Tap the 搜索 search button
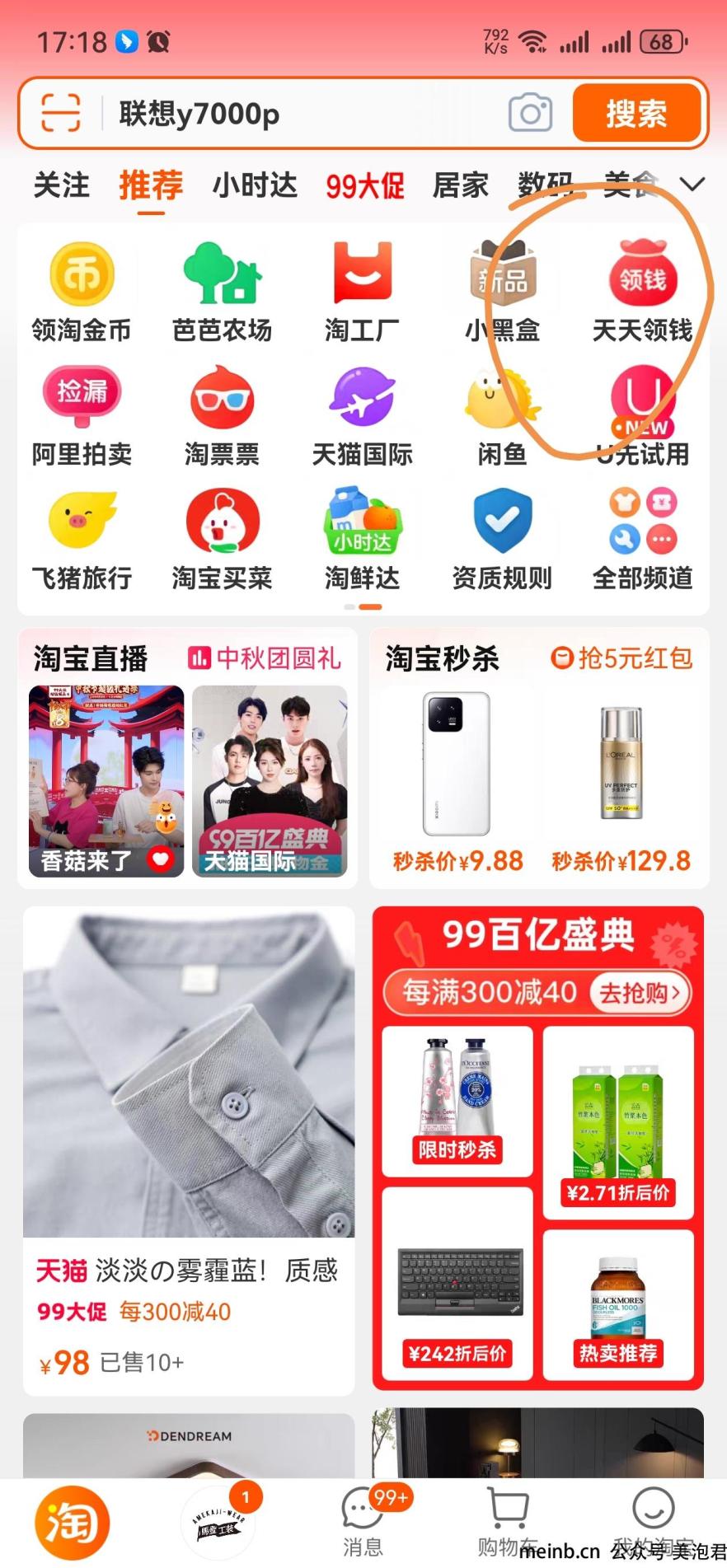This screenshot has width=727, height=1568. pos(636,113)
